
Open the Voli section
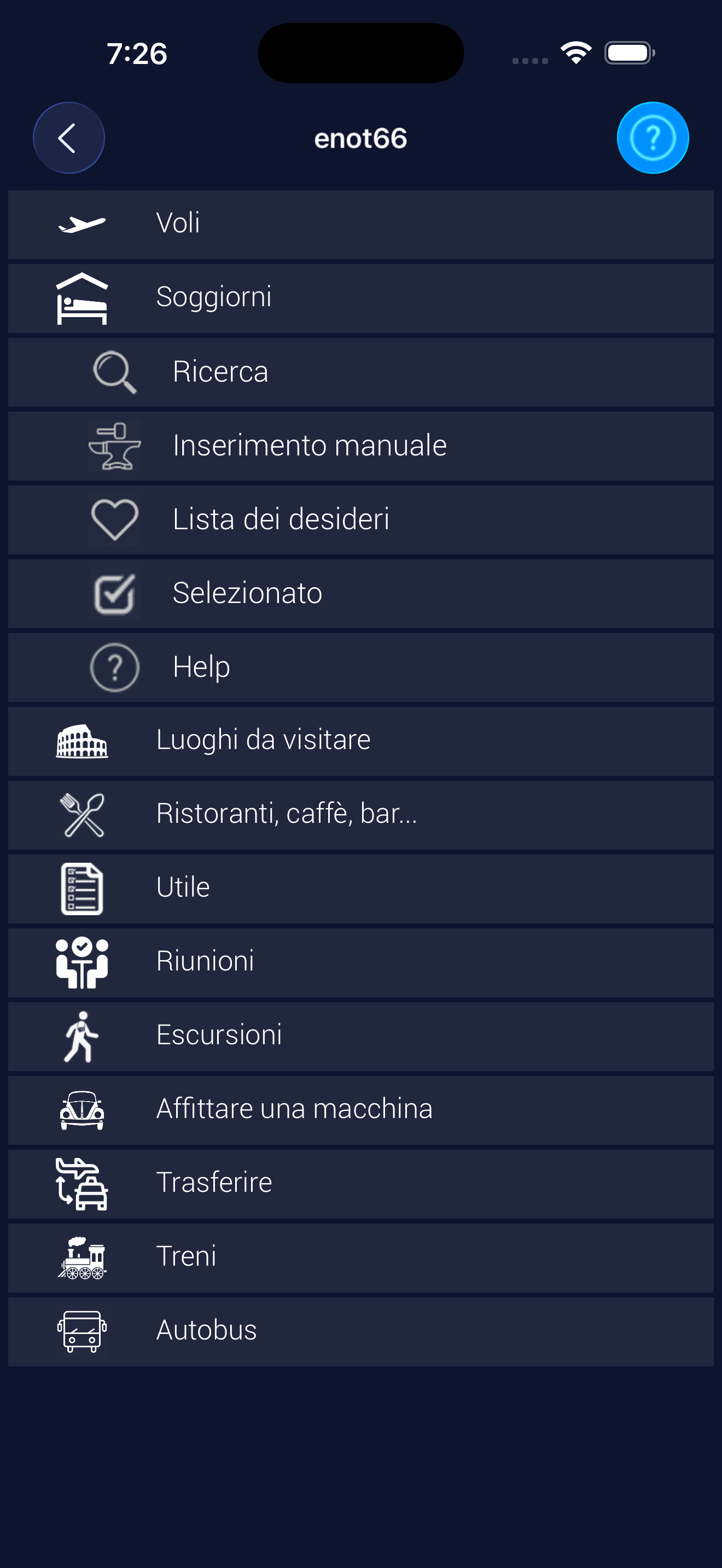coord(360,224)
